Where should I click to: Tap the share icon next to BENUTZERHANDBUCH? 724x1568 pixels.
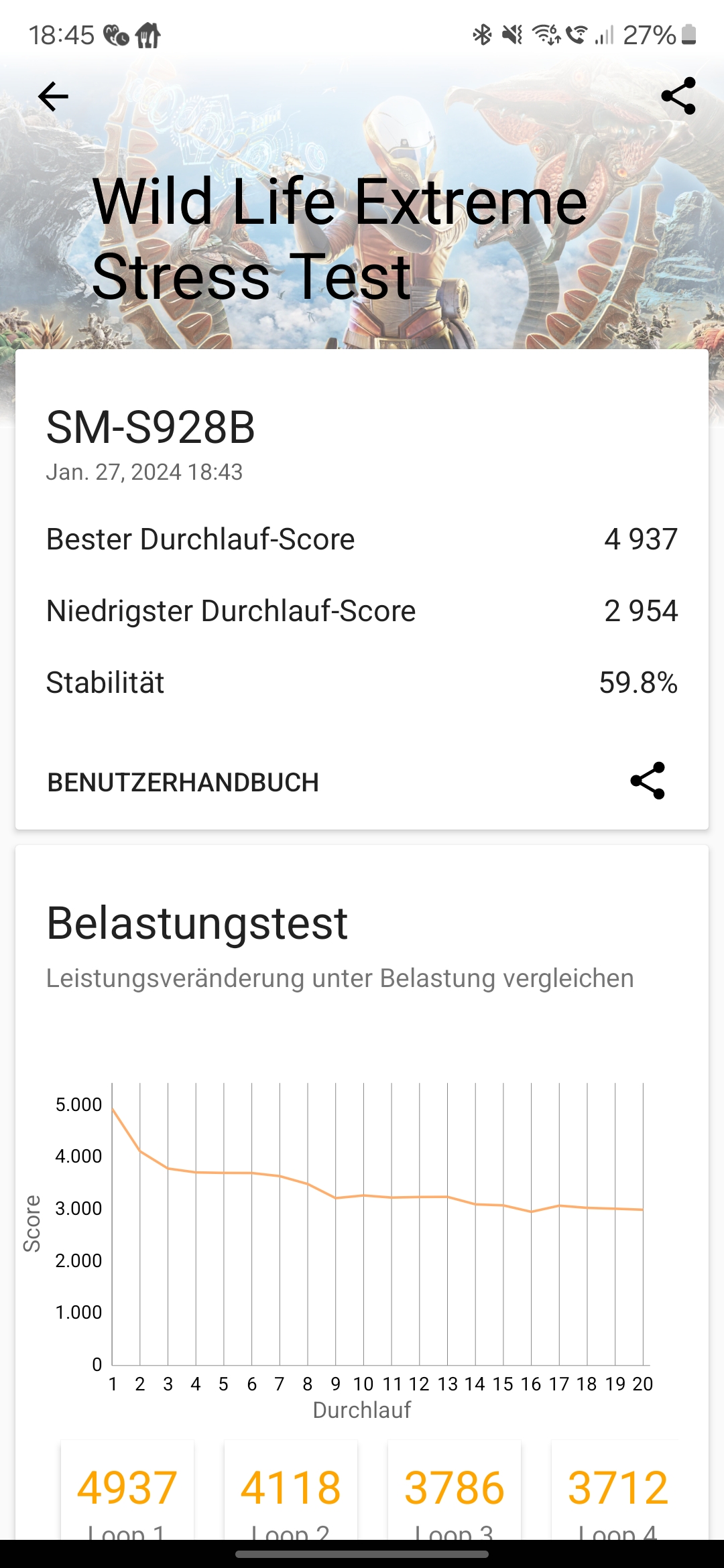[647, 781]
